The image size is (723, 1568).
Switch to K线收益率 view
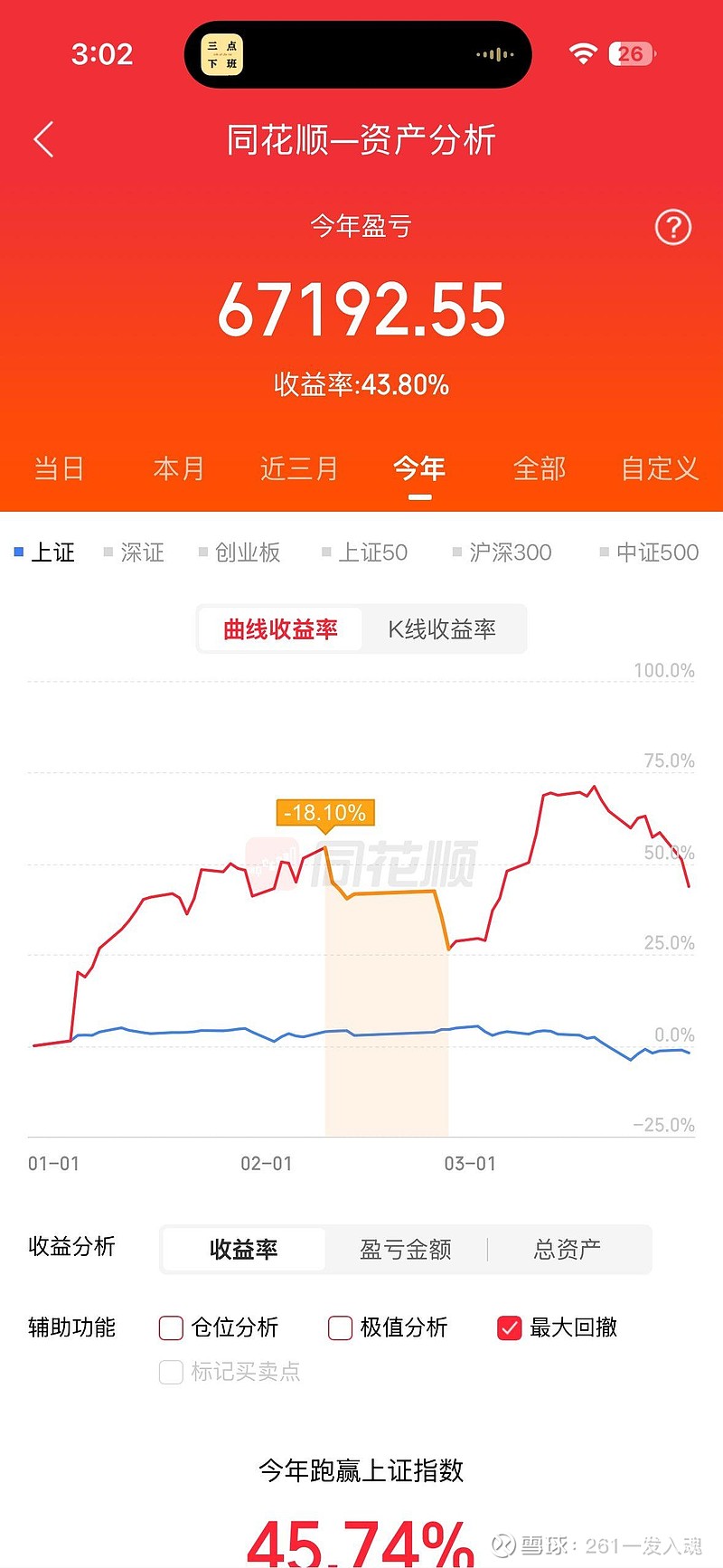[444, 628]
